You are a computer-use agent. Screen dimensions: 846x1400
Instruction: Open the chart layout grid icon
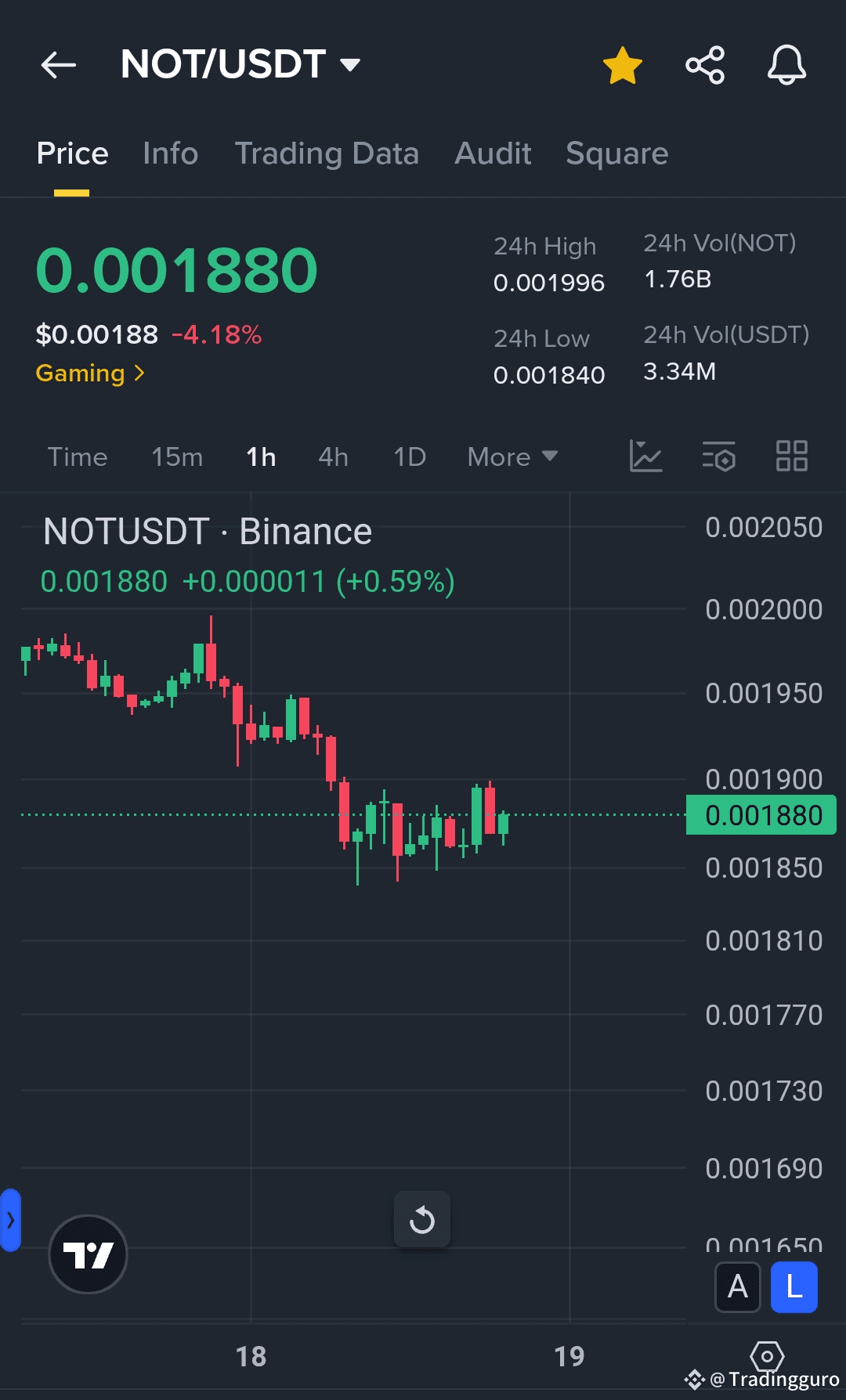point(791,456)
